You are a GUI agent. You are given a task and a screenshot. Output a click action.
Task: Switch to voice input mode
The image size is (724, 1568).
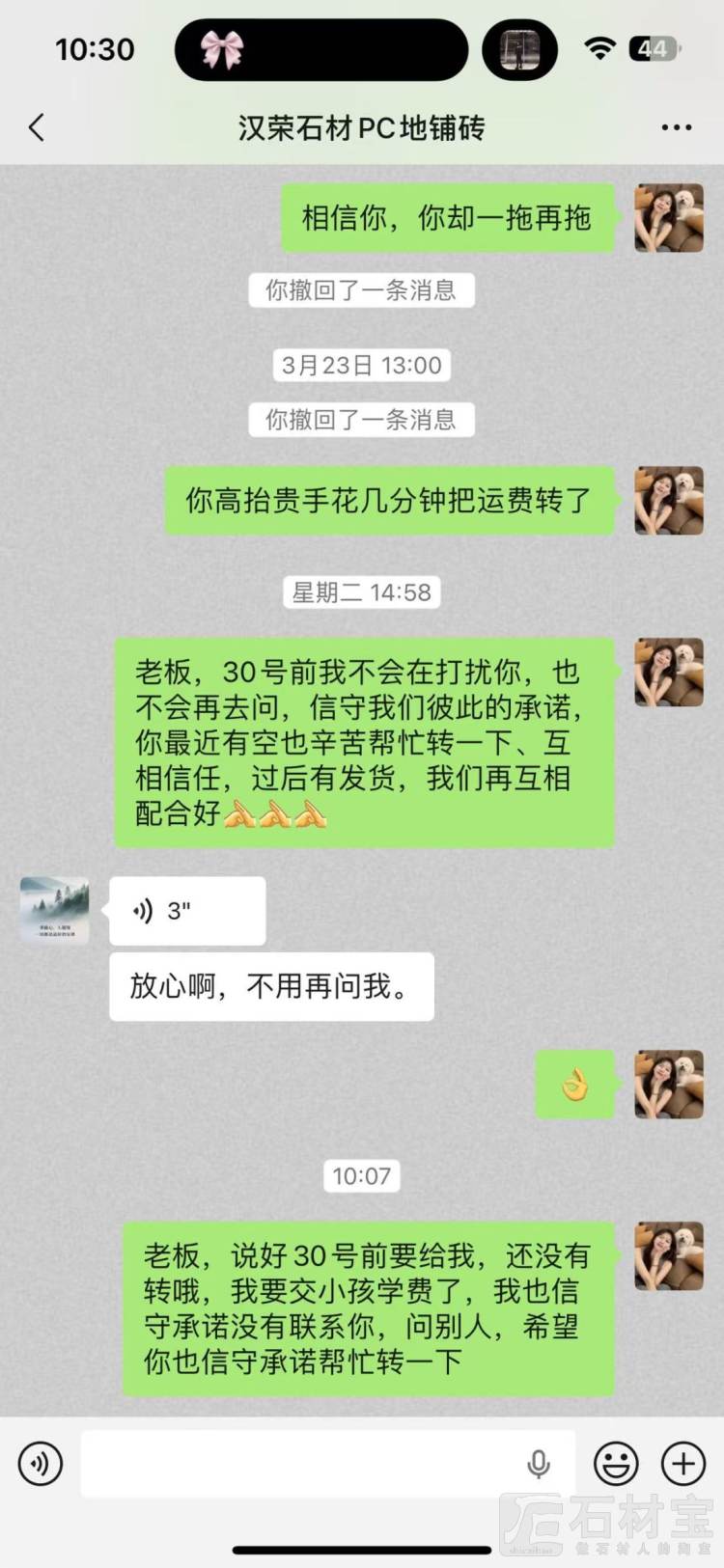[x=41, y=1464]
